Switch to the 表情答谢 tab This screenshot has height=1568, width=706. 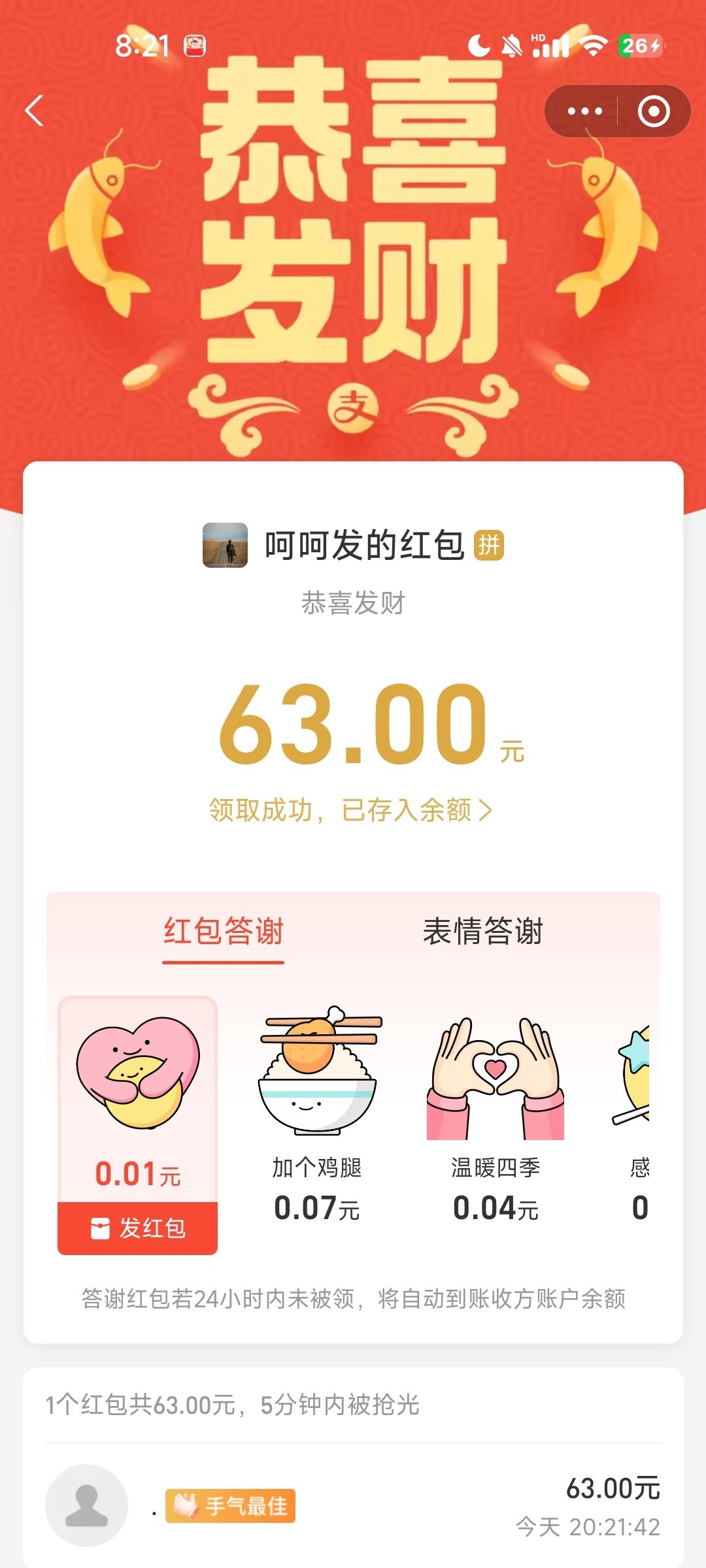pos(482,931)
